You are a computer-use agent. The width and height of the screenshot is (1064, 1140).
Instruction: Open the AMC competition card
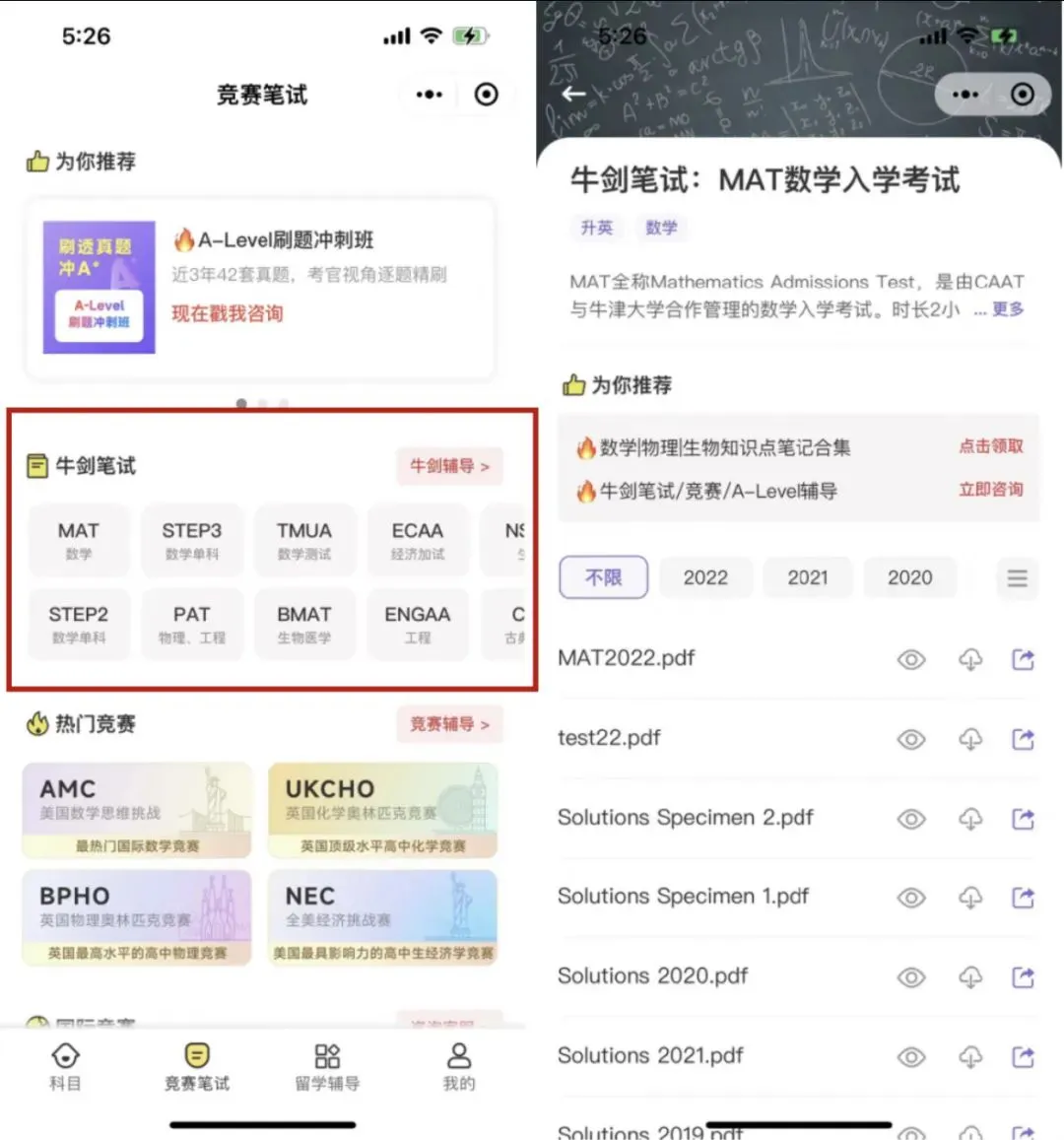(137, 809)
